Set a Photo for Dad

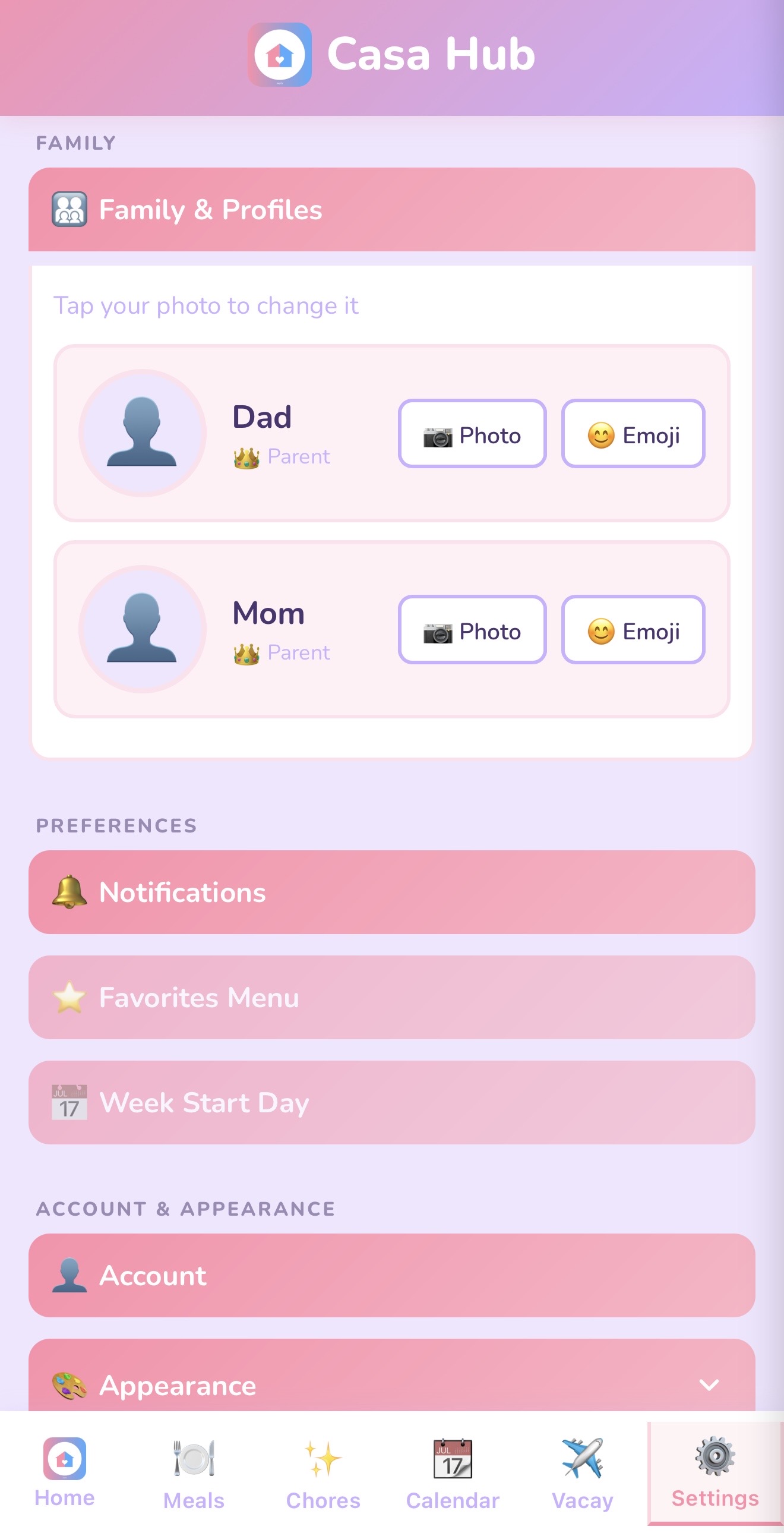click(472, 434)
